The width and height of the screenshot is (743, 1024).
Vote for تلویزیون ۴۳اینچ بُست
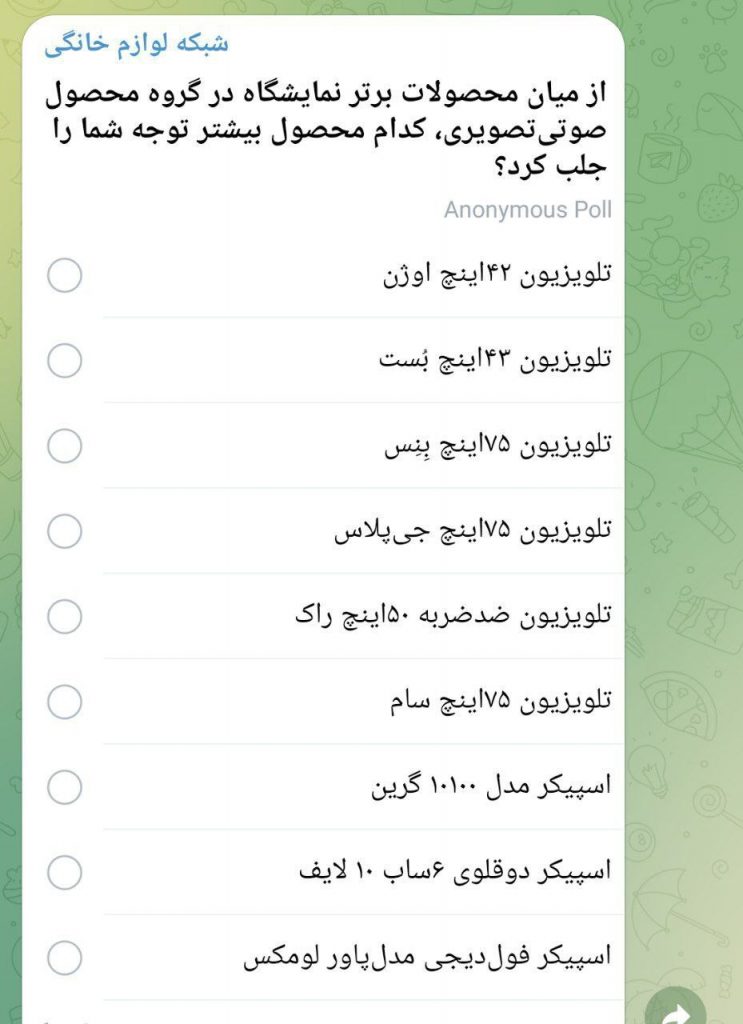pyautogui.click(x=65, y=360)
